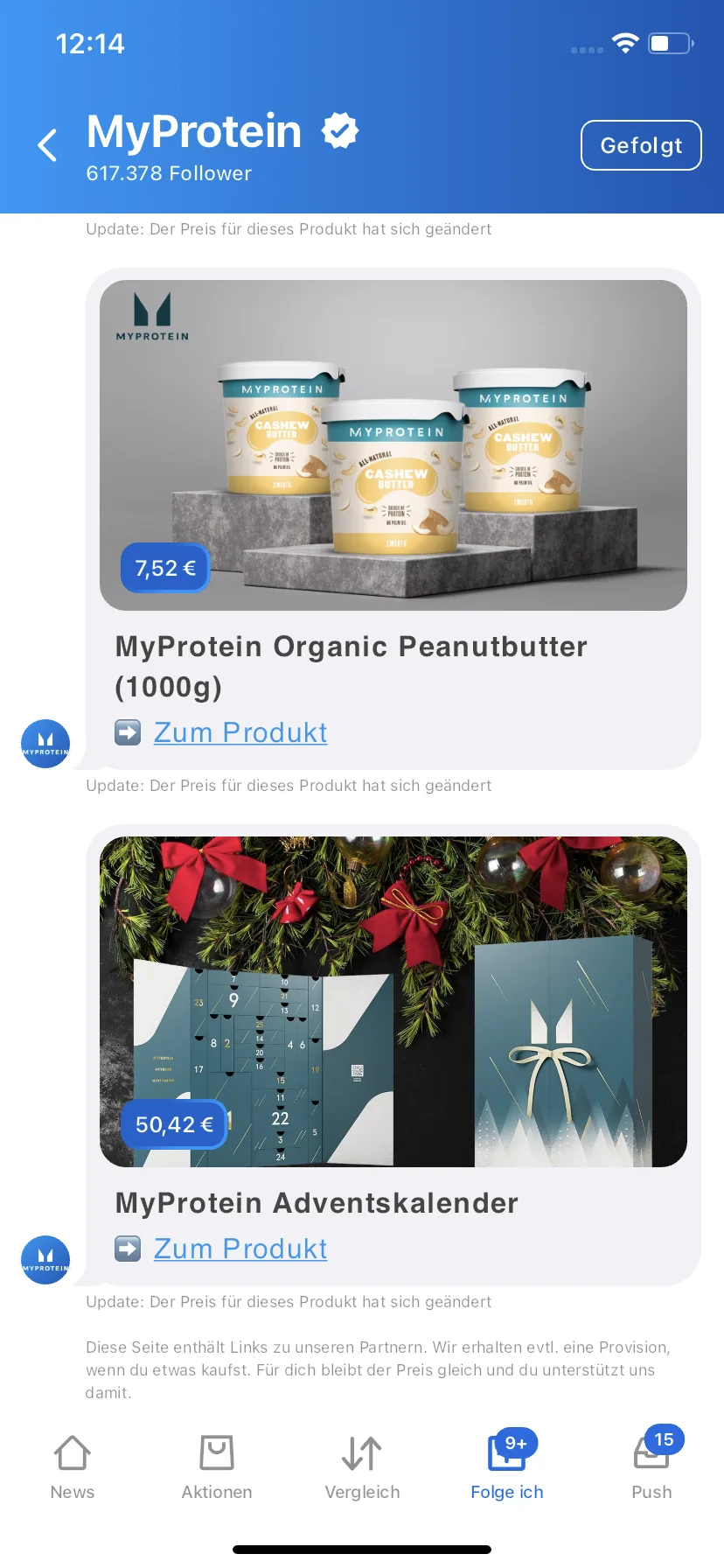The width and height of the screenshot is (724, 1568).
Task: Open the Adventskalender product image
Action: point(393,1001)
